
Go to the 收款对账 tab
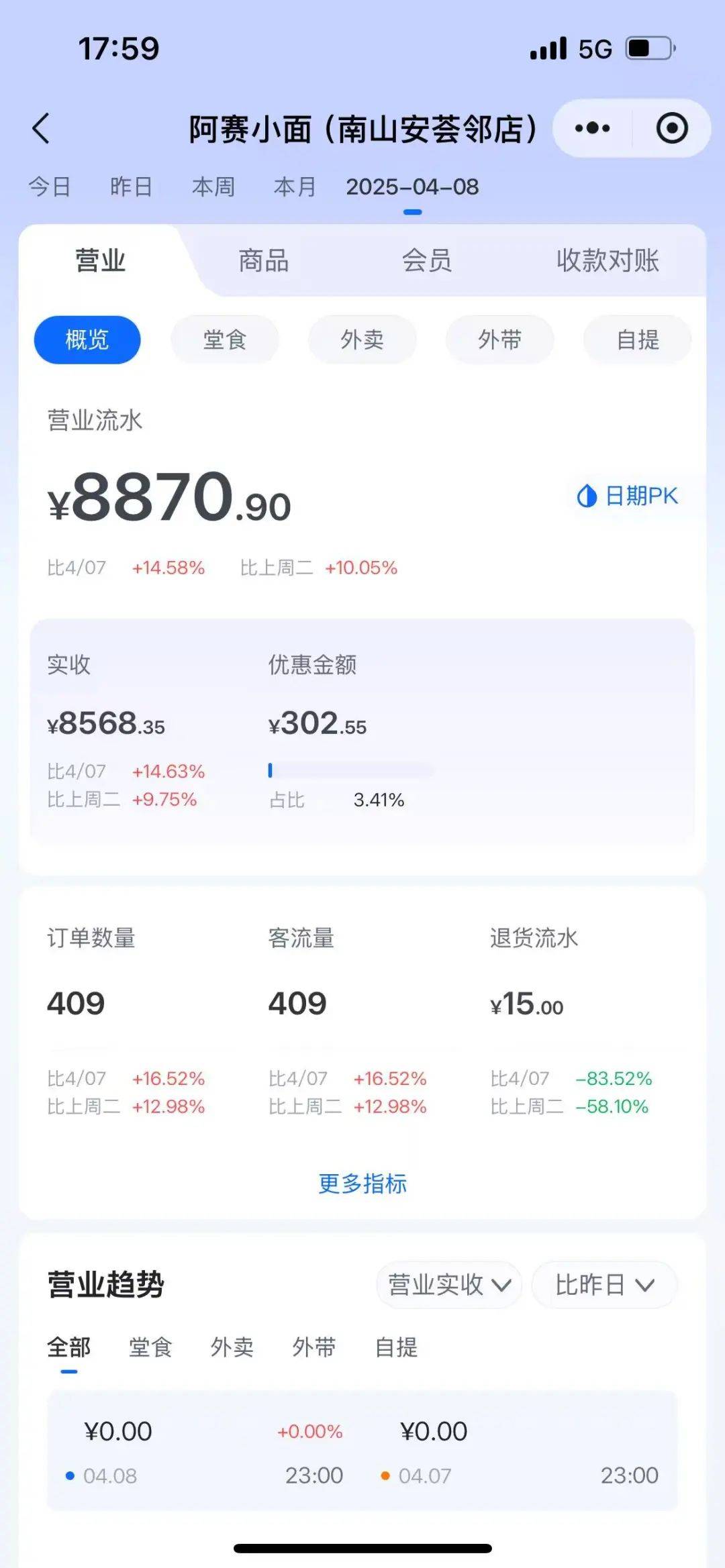(608, 260)
